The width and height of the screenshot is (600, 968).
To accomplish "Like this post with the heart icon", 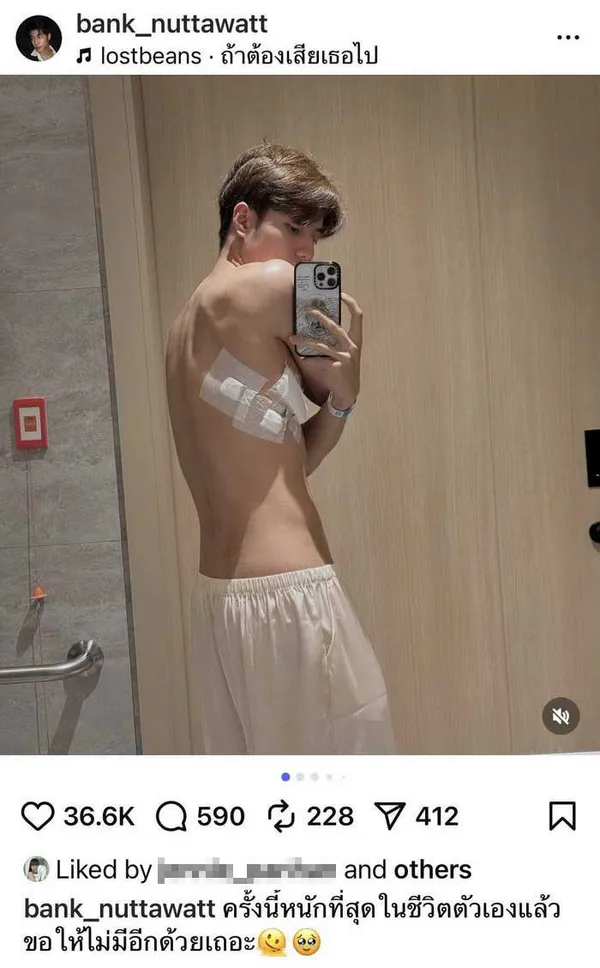I will click(x=38, y=817).
